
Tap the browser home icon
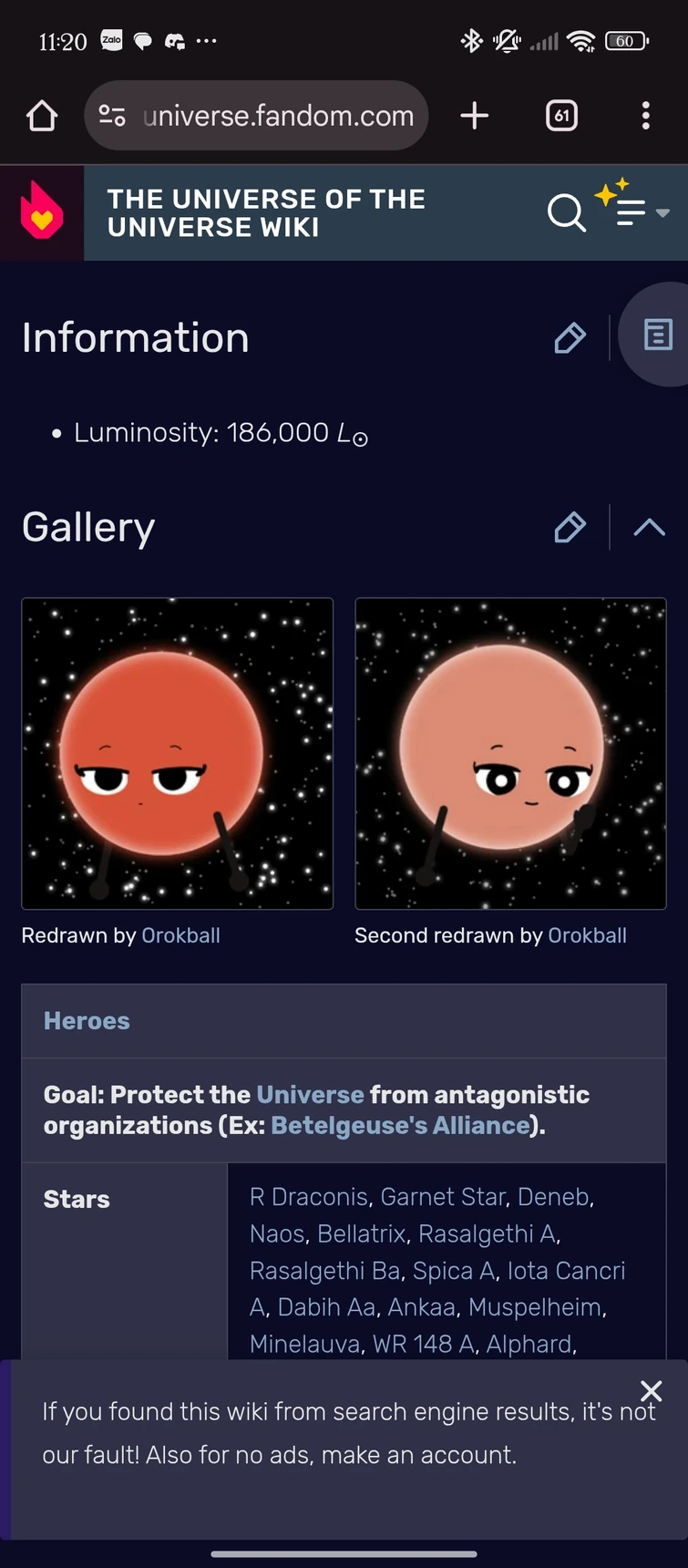(41, 116)
